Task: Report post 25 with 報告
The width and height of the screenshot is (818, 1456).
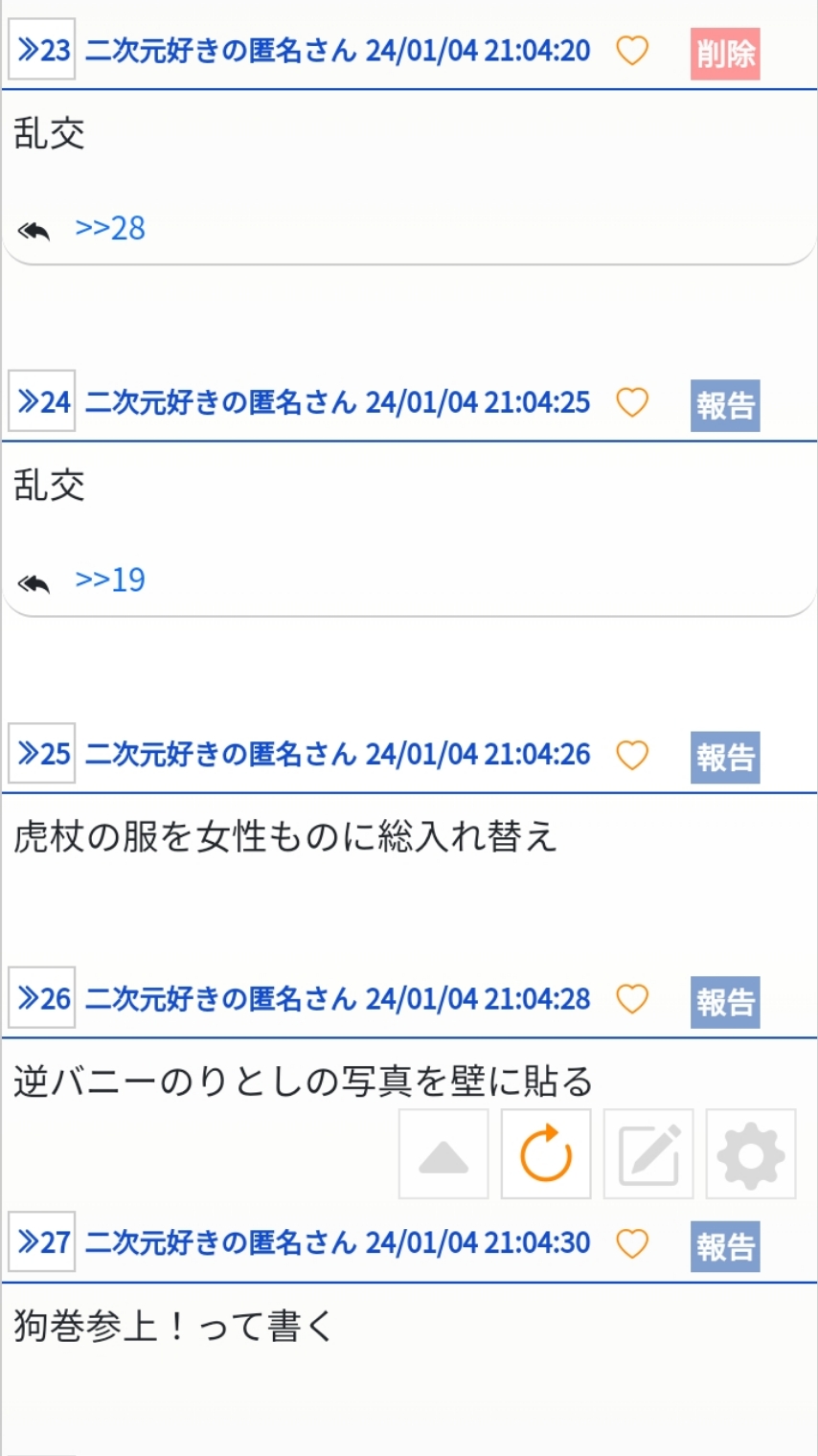Action: click(x=725, y=758)
